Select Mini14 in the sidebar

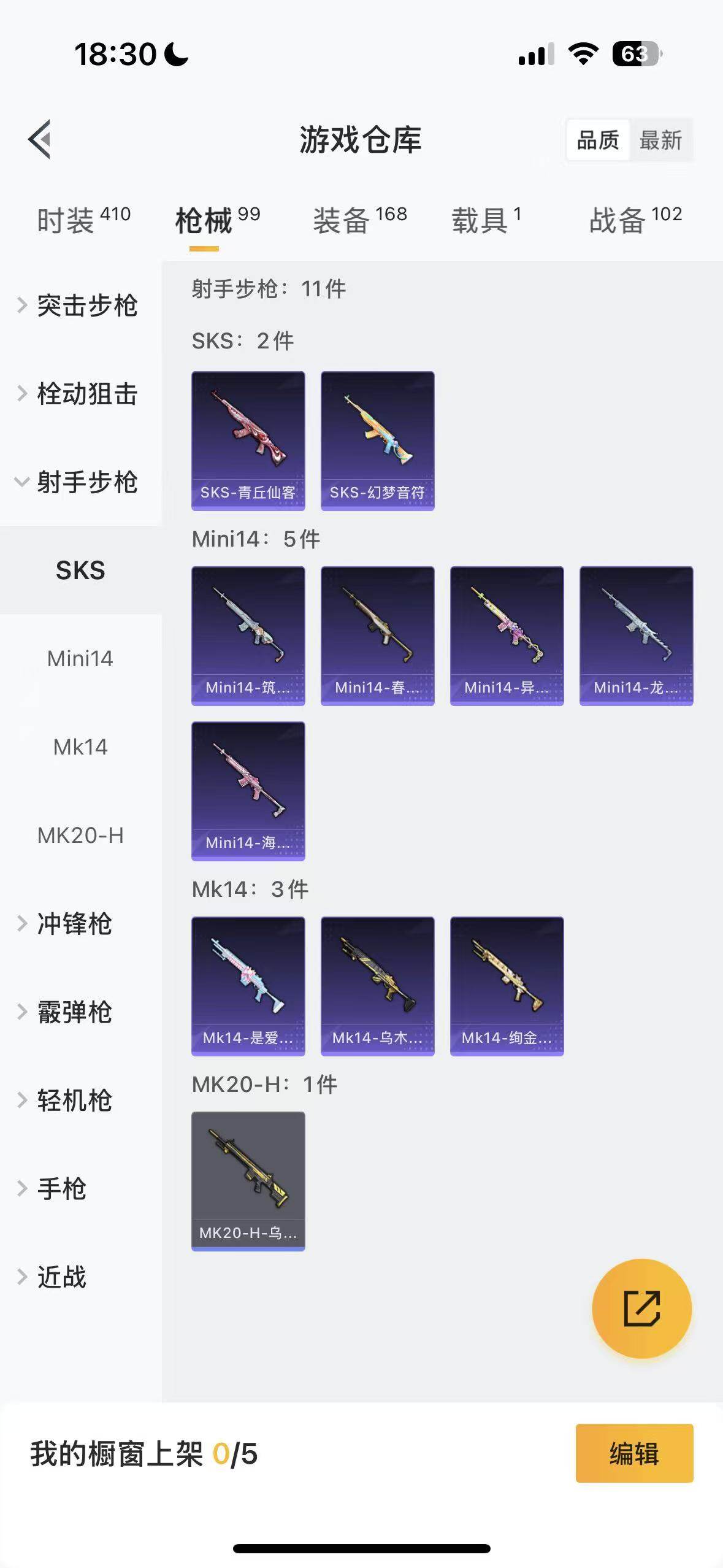80,659
